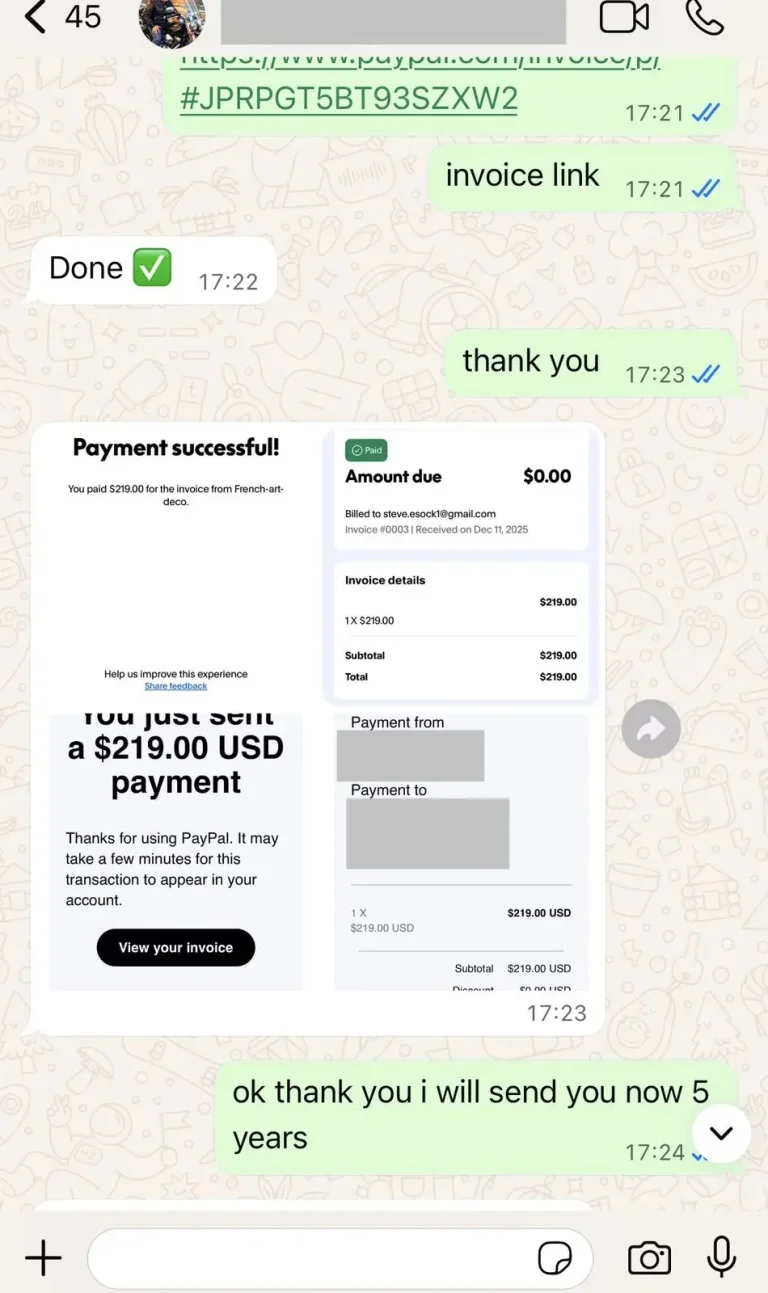Open the camera to take a photo
This screenshot has height=1293, width=768.
coord(649,1258)
